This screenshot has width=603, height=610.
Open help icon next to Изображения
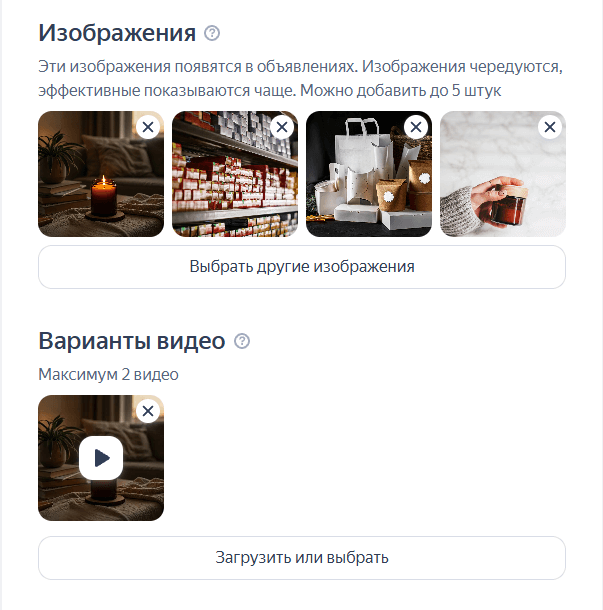211,33
